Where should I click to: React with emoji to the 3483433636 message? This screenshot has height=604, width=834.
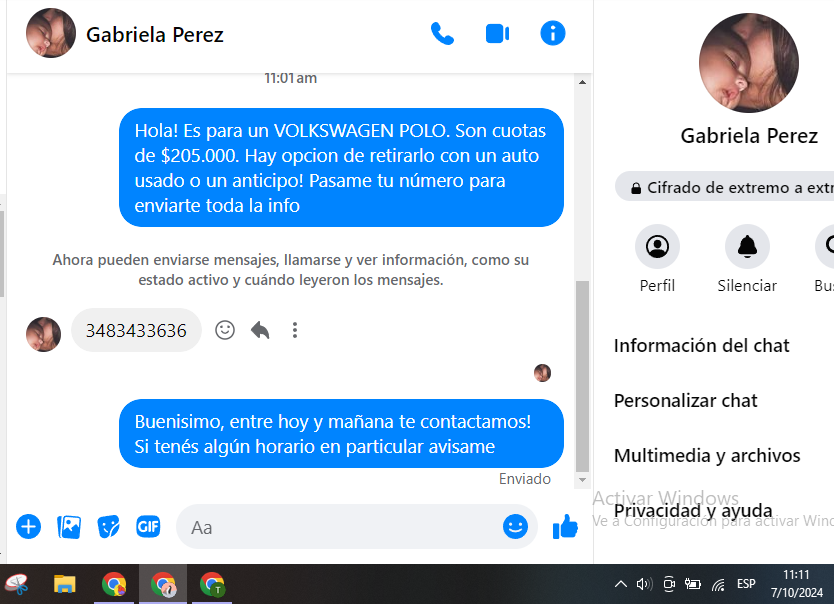[x=225, y=329]
